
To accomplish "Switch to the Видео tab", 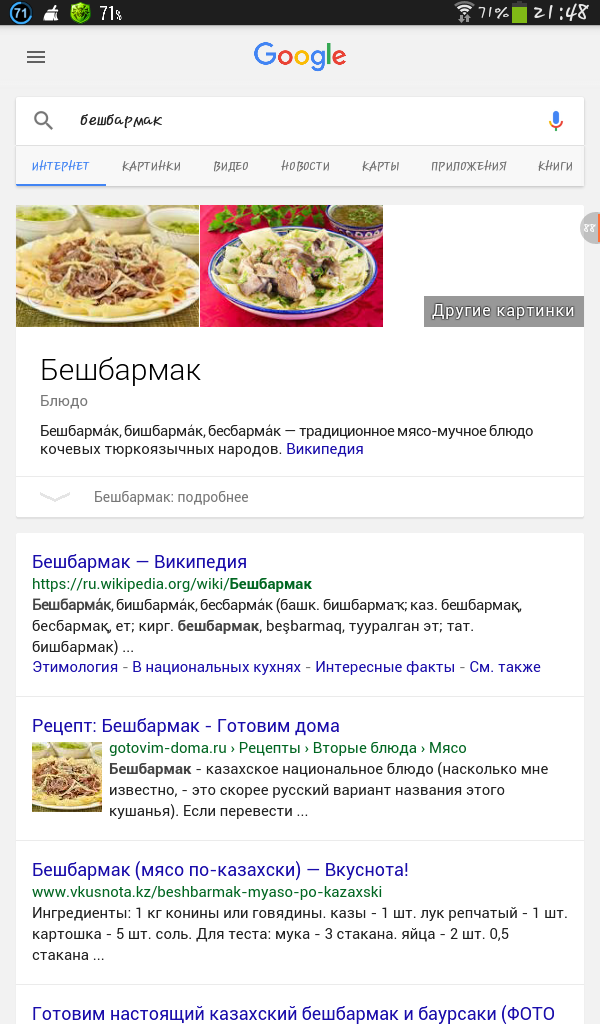I will tap(231, 166).
